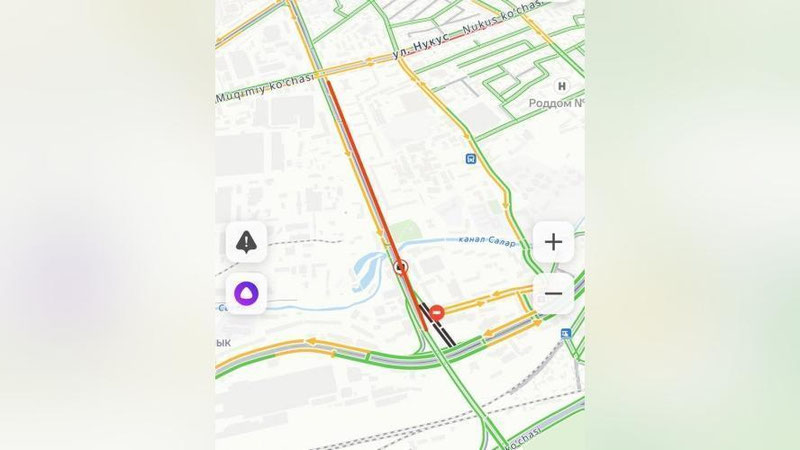Screen dimensions: 800x450
Task: Tap the road closure marker
Action: (438, 313)
